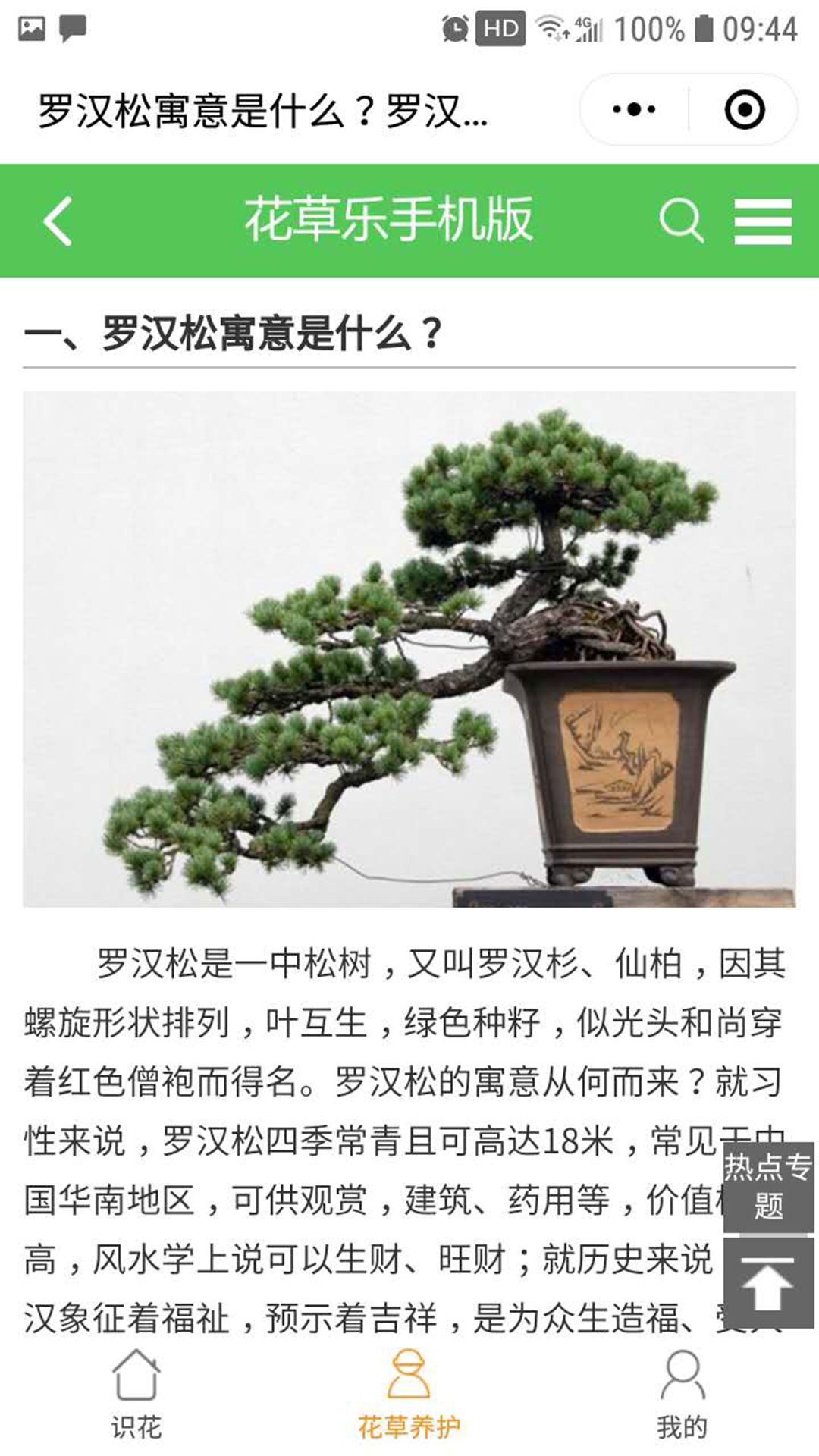
Task: Switch to the 识花 tab
Action: coord(136,1394)
